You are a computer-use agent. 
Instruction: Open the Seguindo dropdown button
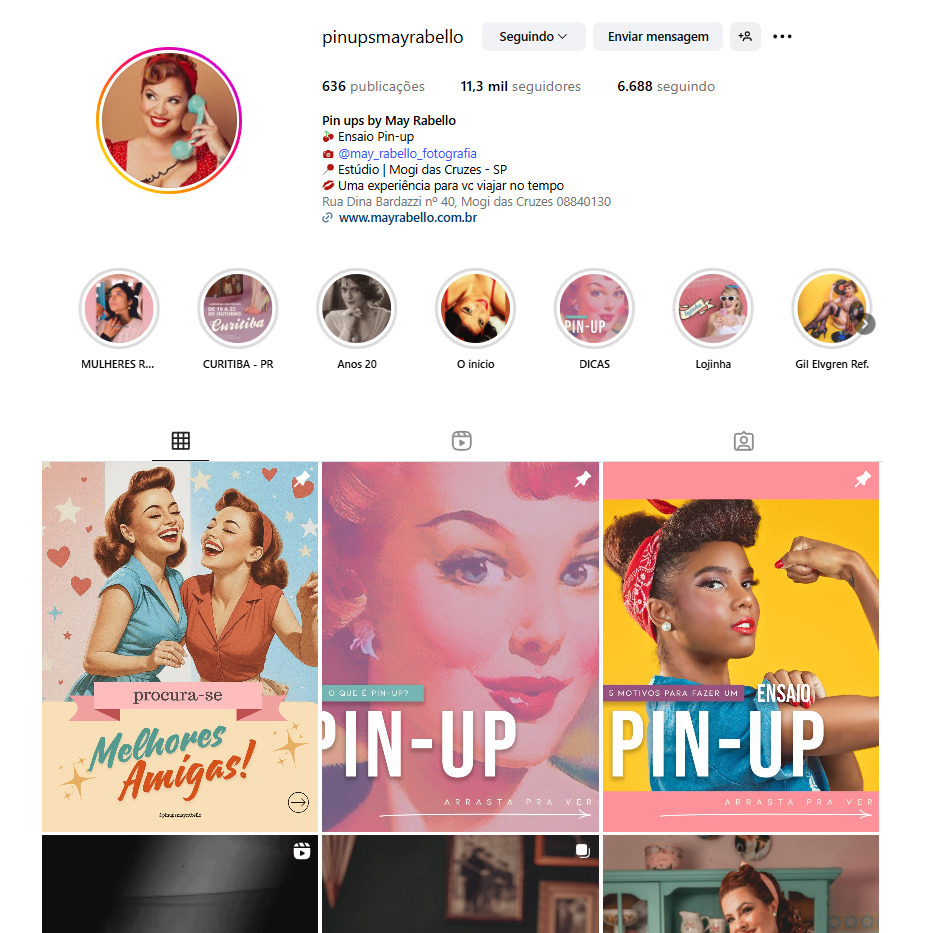533,37
